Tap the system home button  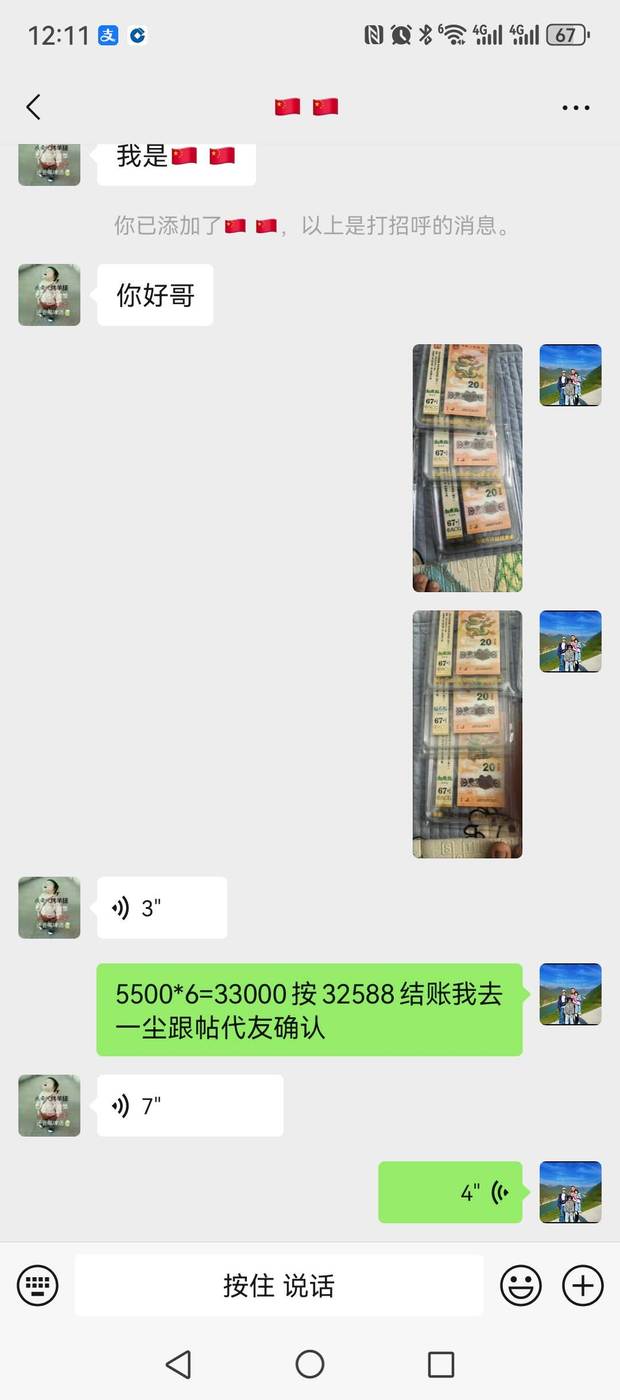coord(310,1364)
